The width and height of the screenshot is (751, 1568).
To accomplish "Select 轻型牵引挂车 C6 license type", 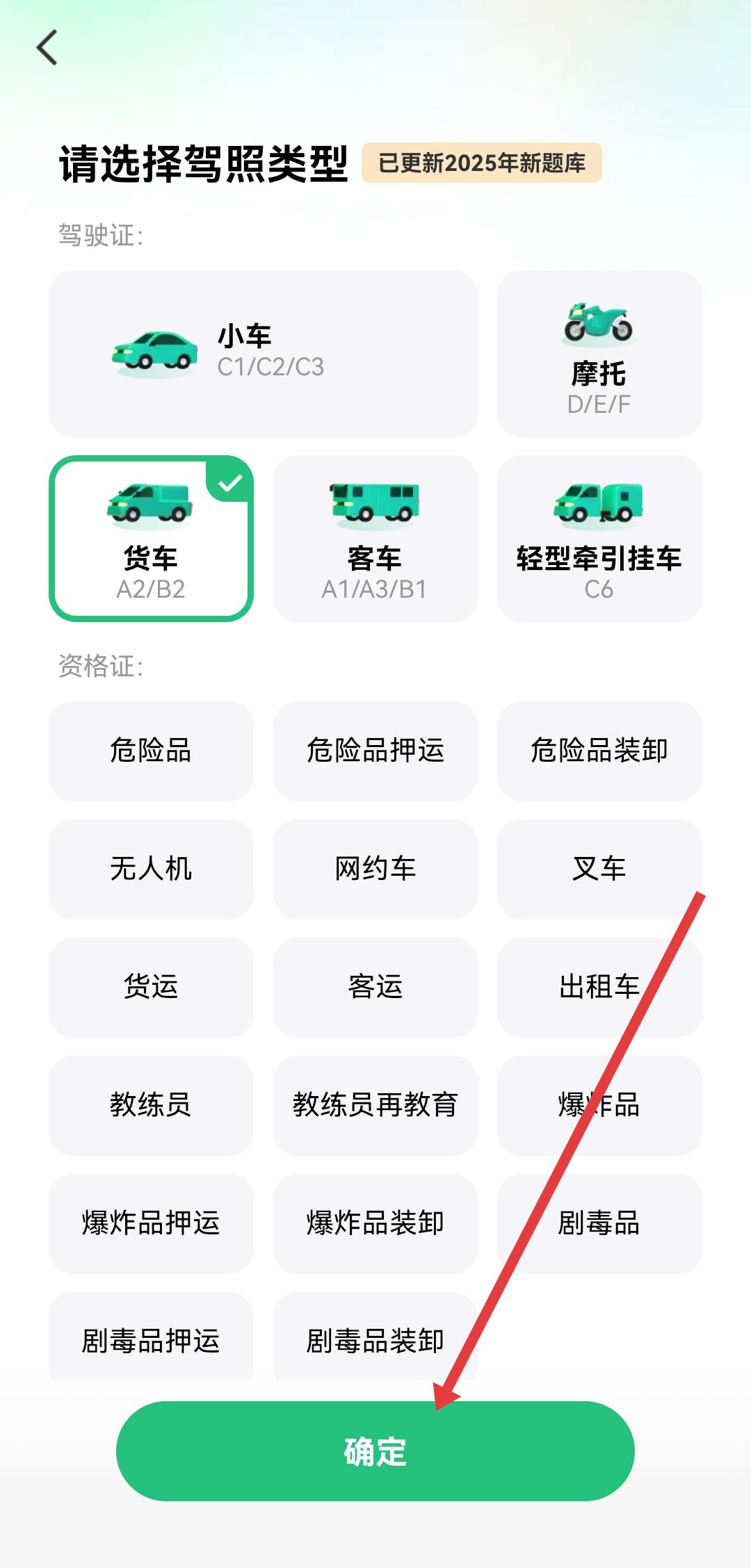I will 599,539.
